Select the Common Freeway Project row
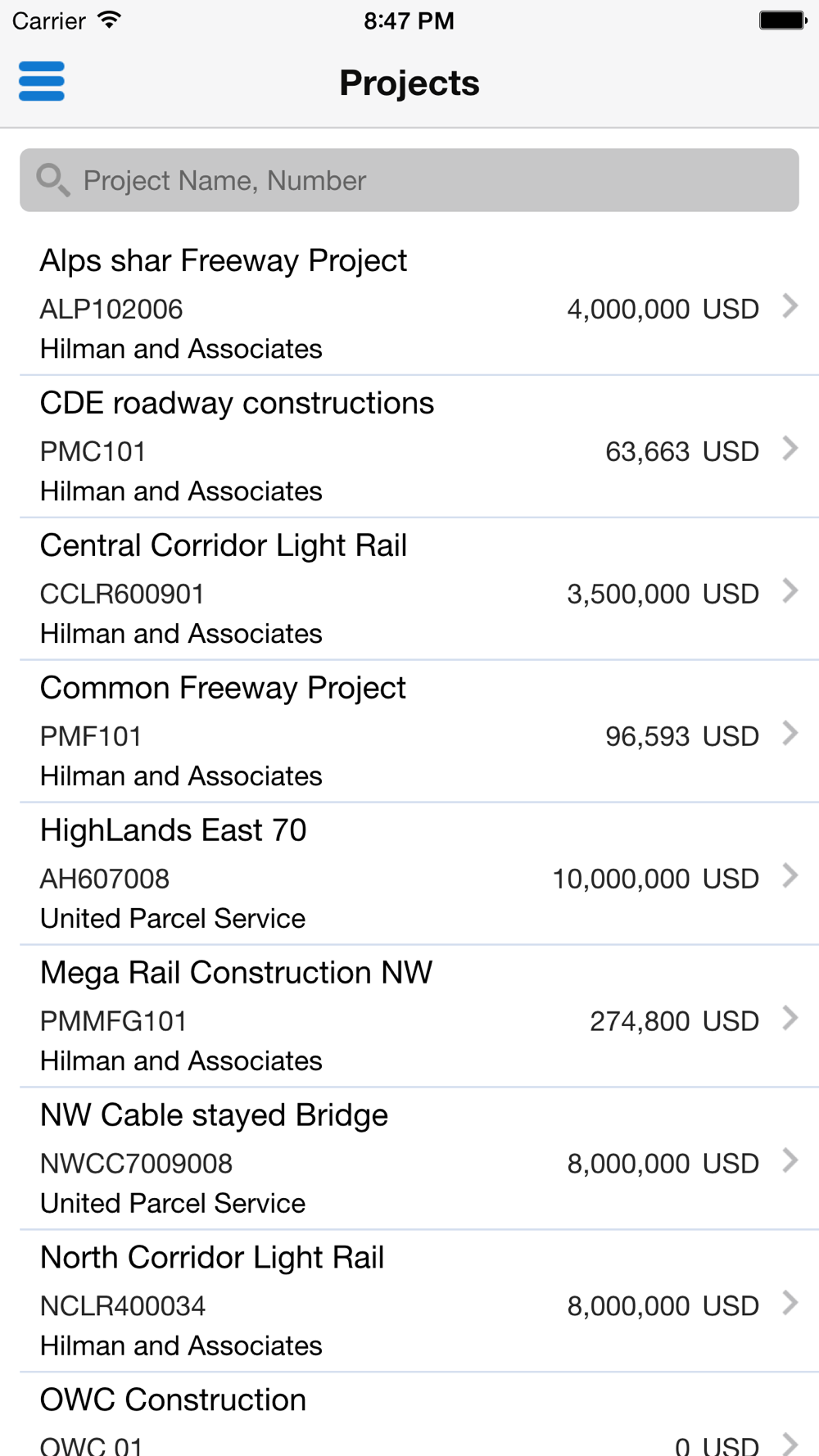 coord(409,732)
